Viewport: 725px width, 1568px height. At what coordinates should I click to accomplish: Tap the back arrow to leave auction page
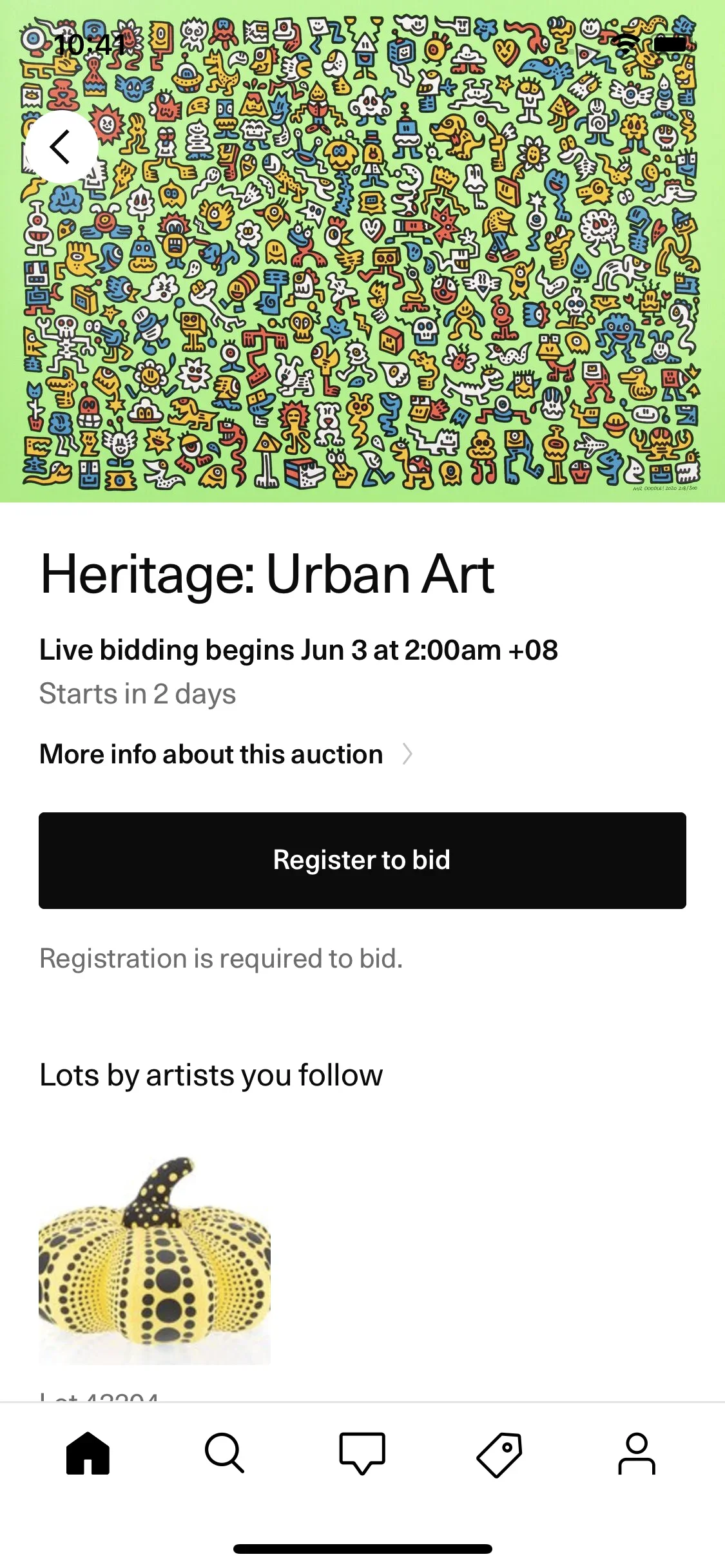61,146
